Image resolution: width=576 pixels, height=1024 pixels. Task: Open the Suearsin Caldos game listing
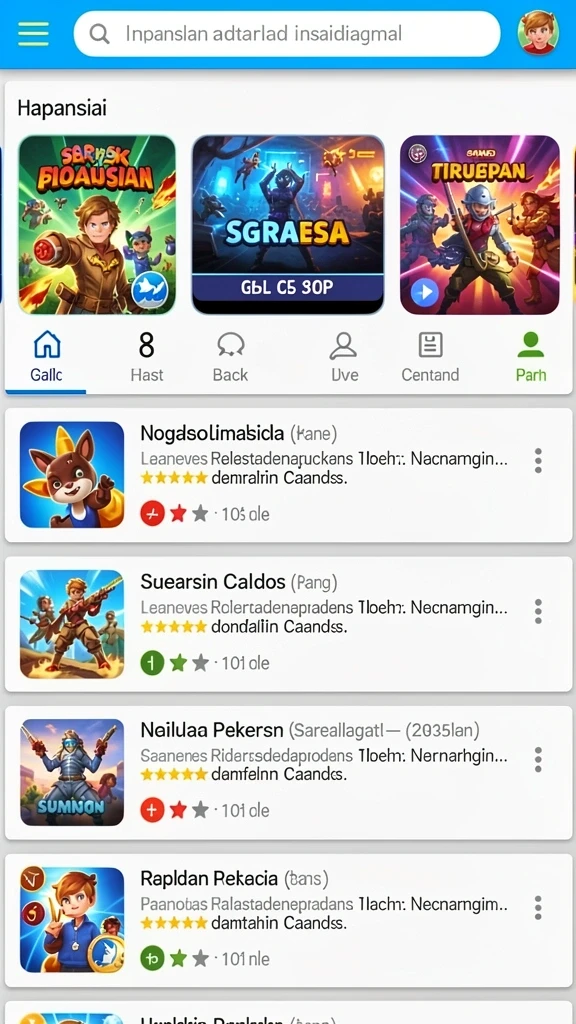click(x=288, y=624)
